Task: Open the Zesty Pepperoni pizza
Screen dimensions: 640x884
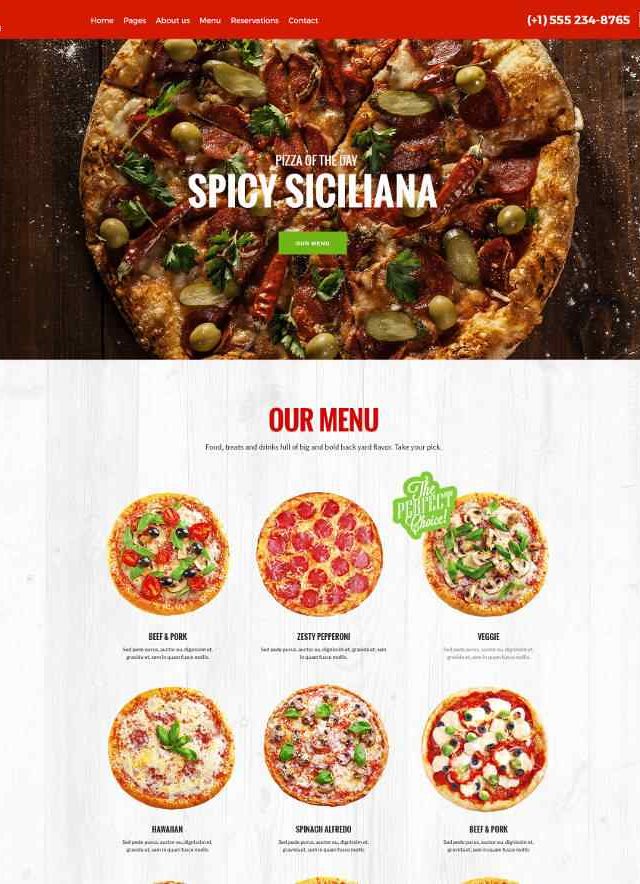Action: (x=320, y=553)
